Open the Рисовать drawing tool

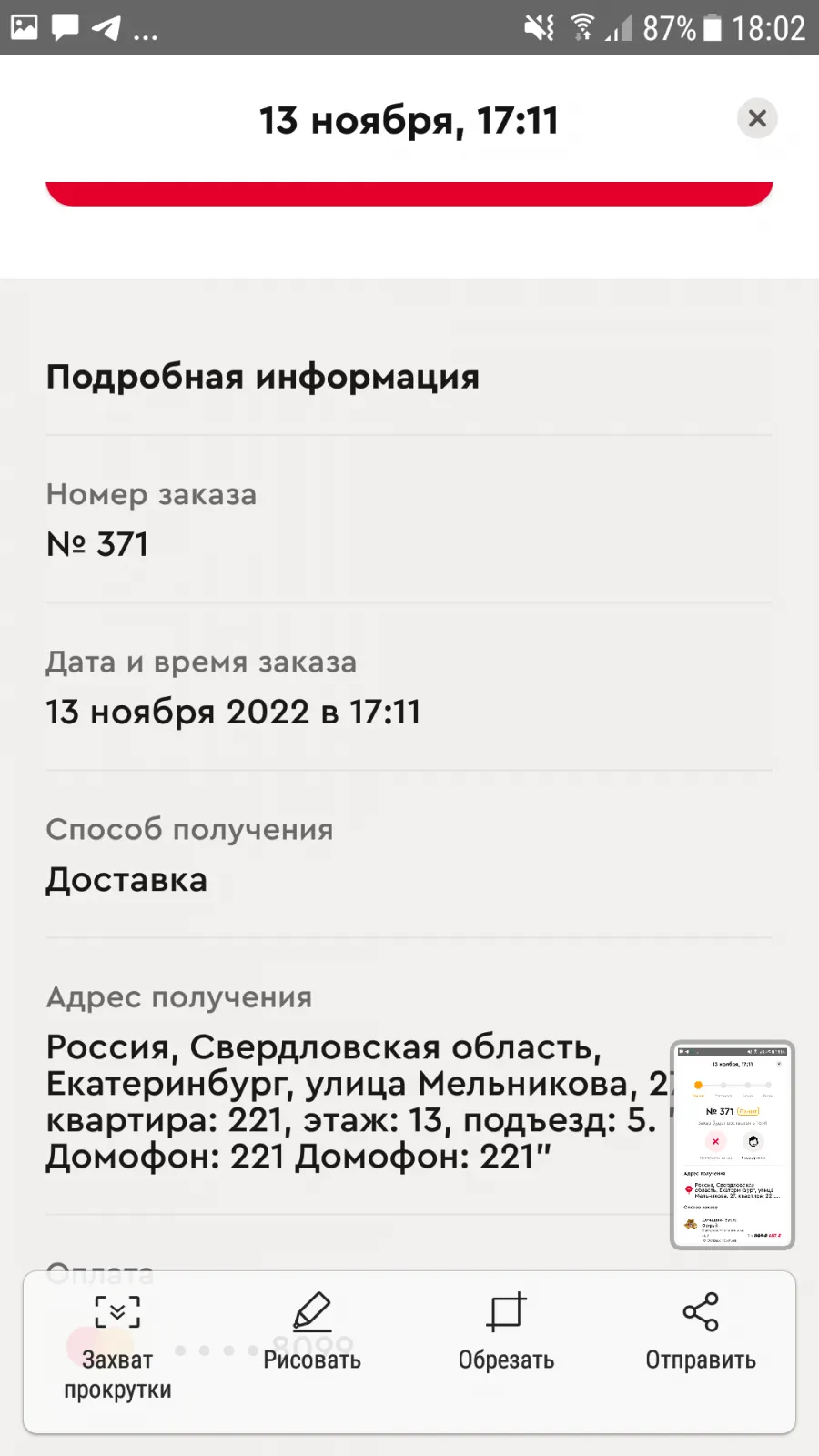coord(312,1333)
